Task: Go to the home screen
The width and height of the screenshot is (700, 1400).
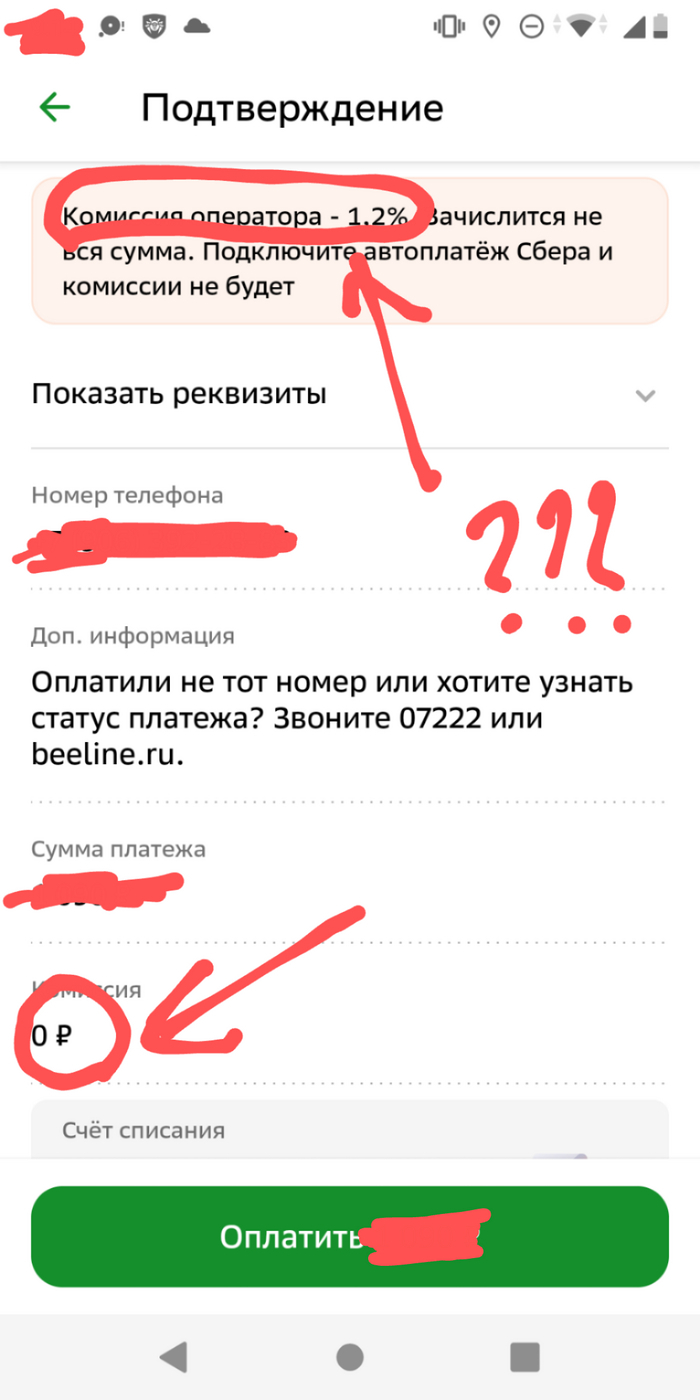Action: click(x=350, y=1356)
